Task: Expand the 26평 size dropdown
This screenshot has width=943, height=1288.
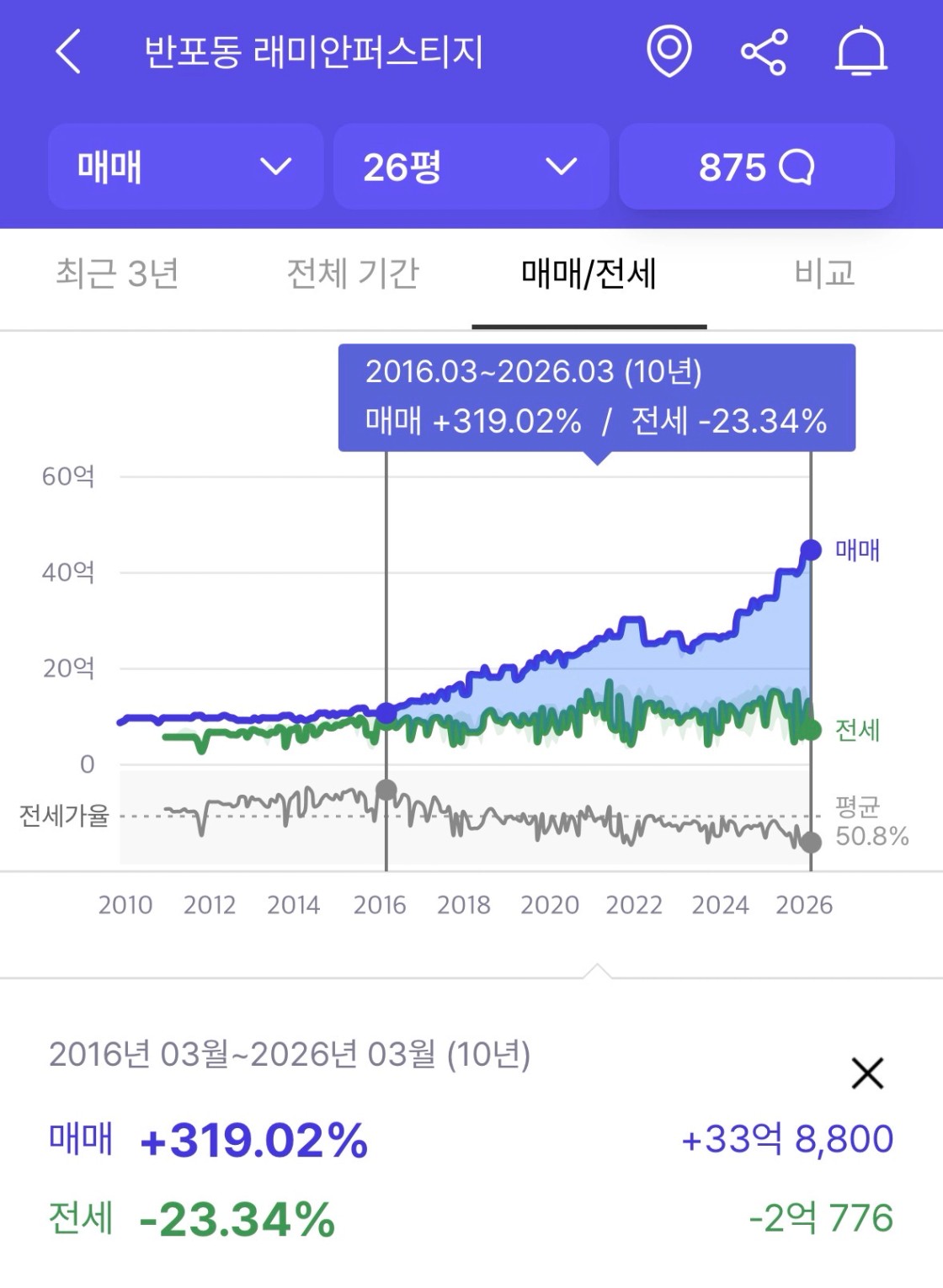Action: (471, 167)
